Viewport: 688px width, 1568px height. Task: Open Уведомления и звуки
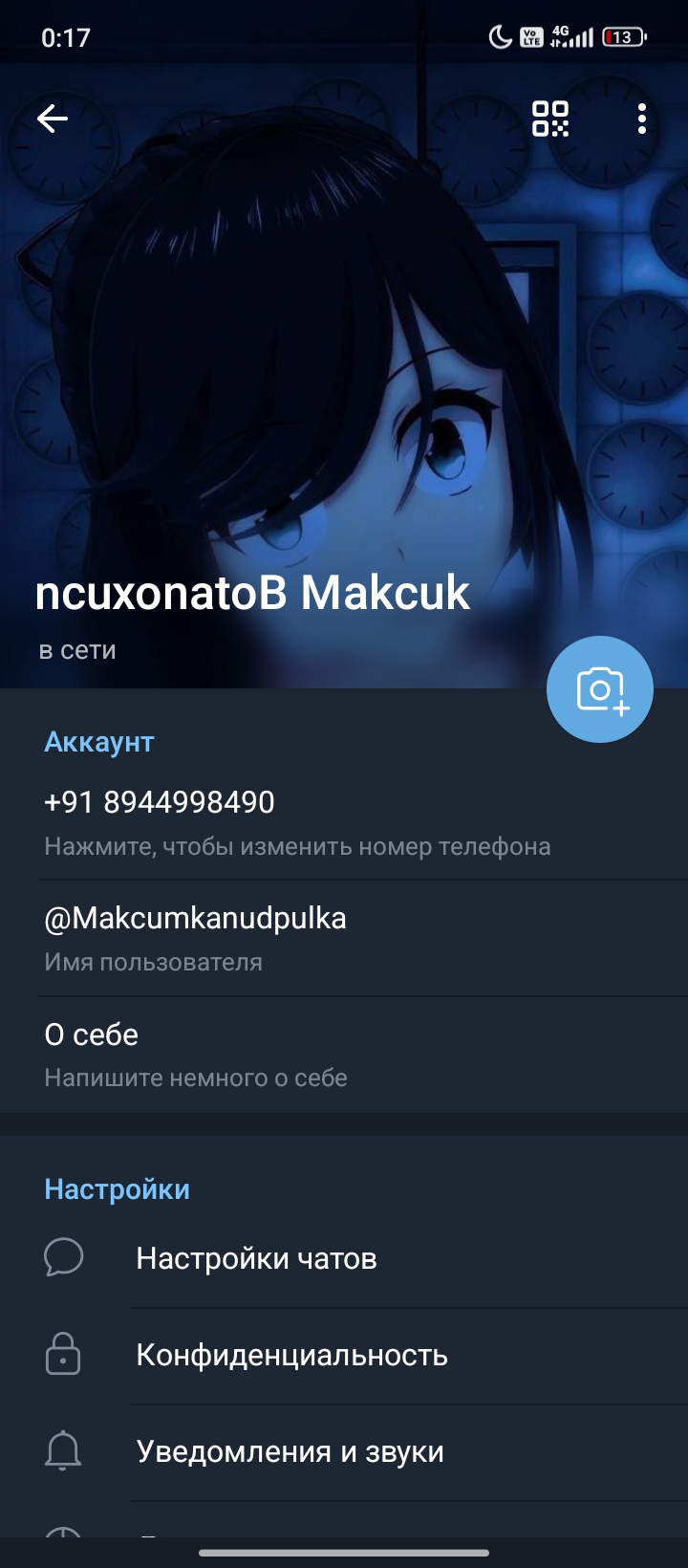[x=344, y=1451]
